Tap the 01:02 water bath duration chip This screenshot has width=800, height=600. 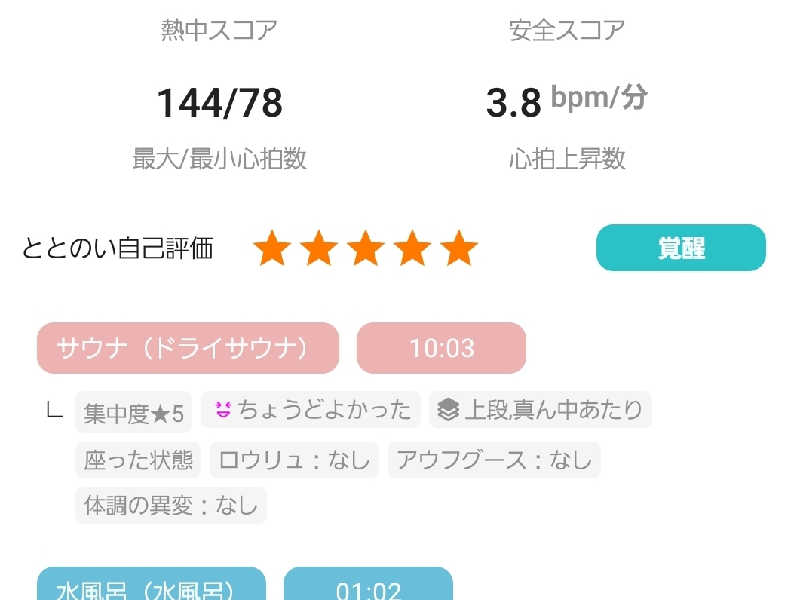(368, 587)
